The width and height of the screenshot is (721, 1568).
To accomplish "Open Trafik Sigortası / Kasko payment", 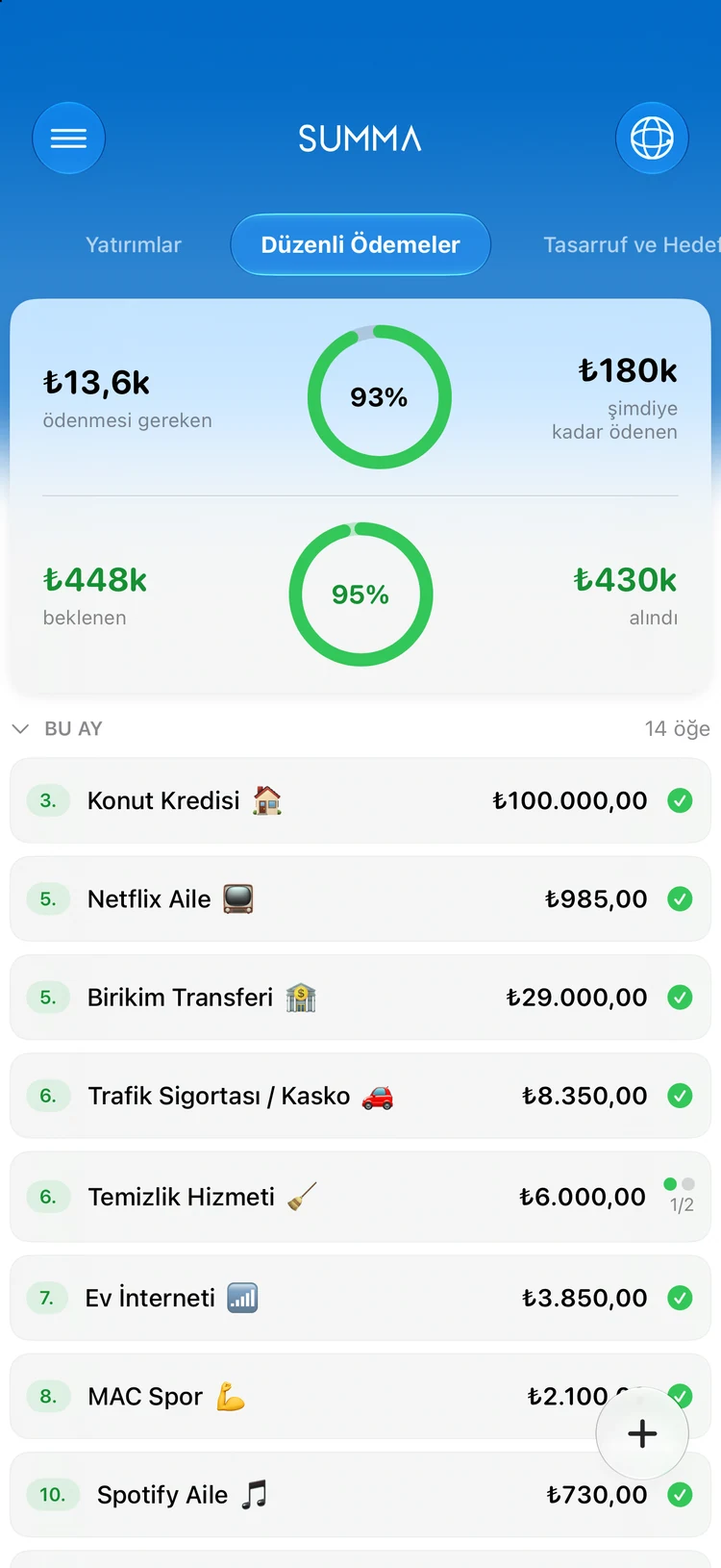I will click(x=360, y=1096).
